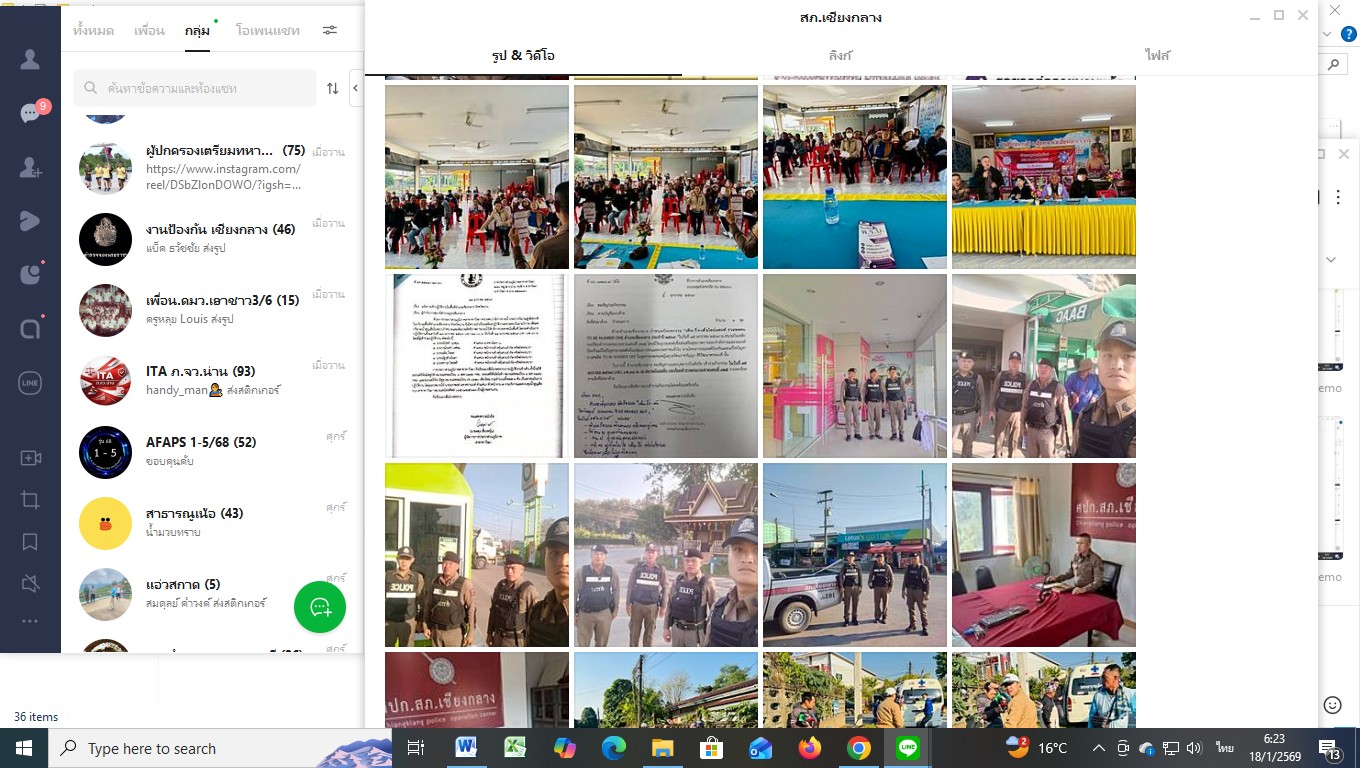Screen dimensions: 1360x768
Task: Select the เพื่อน chat filter tab
Action: point(149,31)
